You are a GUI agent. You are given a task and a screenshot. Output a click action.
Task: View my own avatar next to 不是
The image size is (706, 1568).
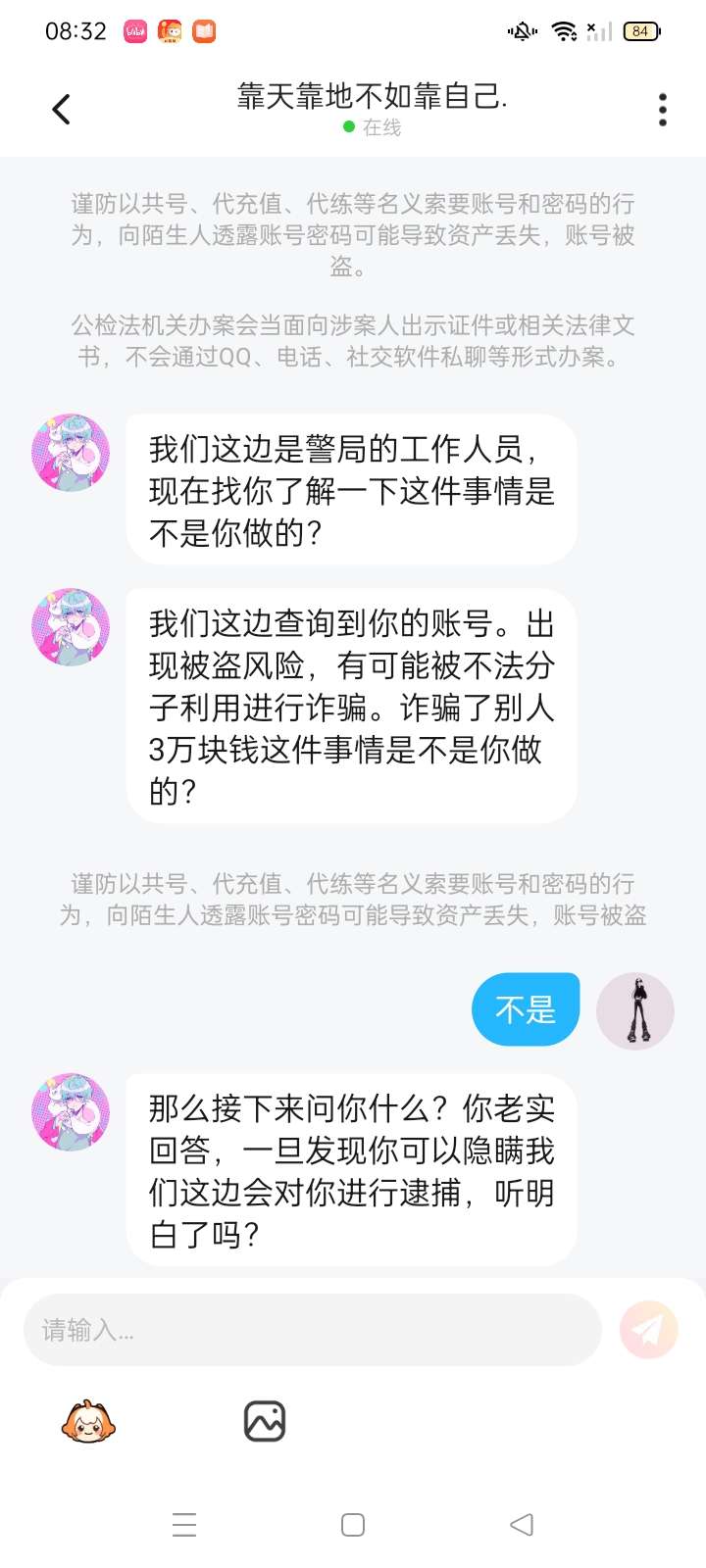click(x=635, y=1010)
